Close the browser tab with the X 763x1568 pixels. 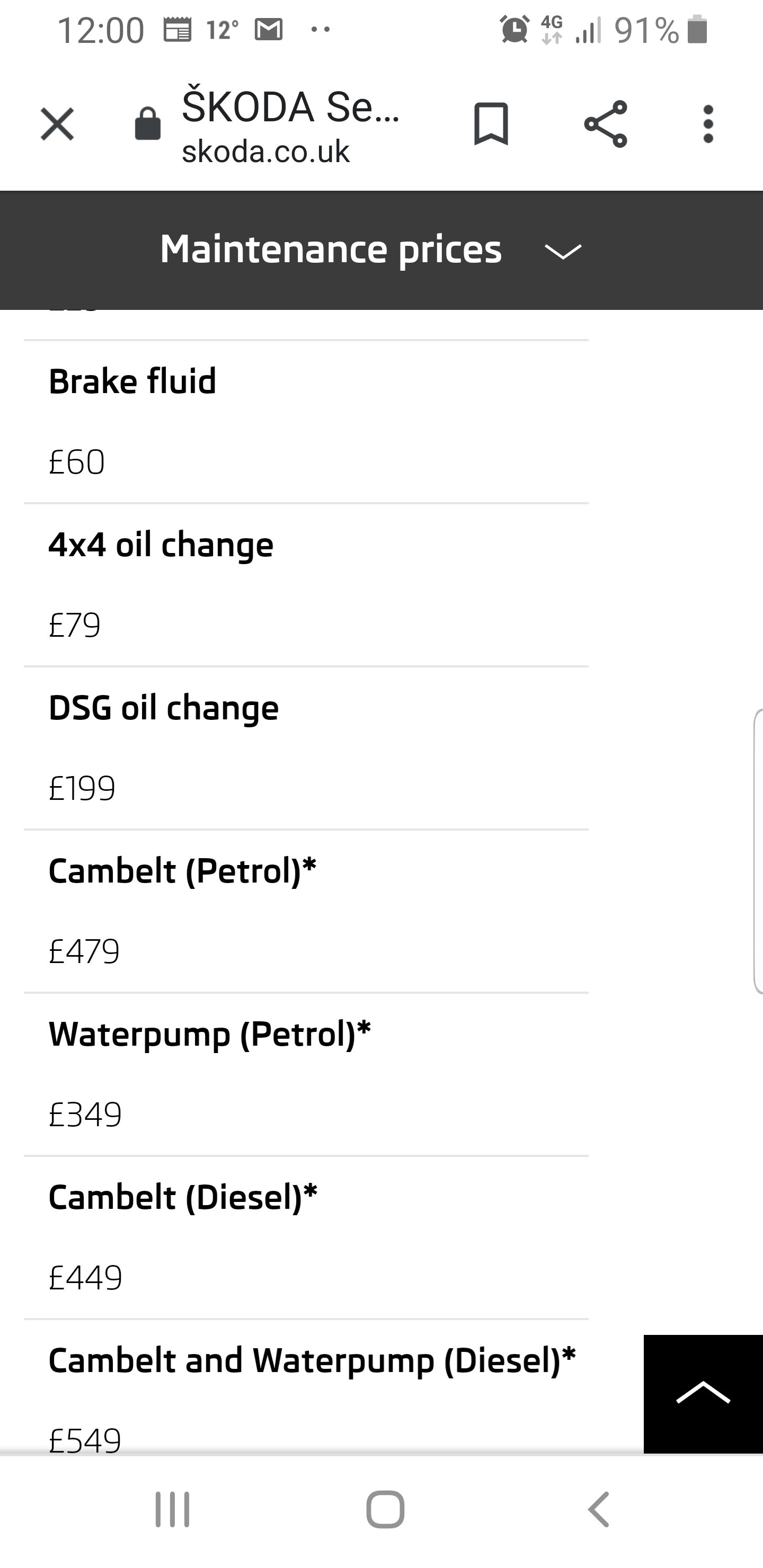57,124
